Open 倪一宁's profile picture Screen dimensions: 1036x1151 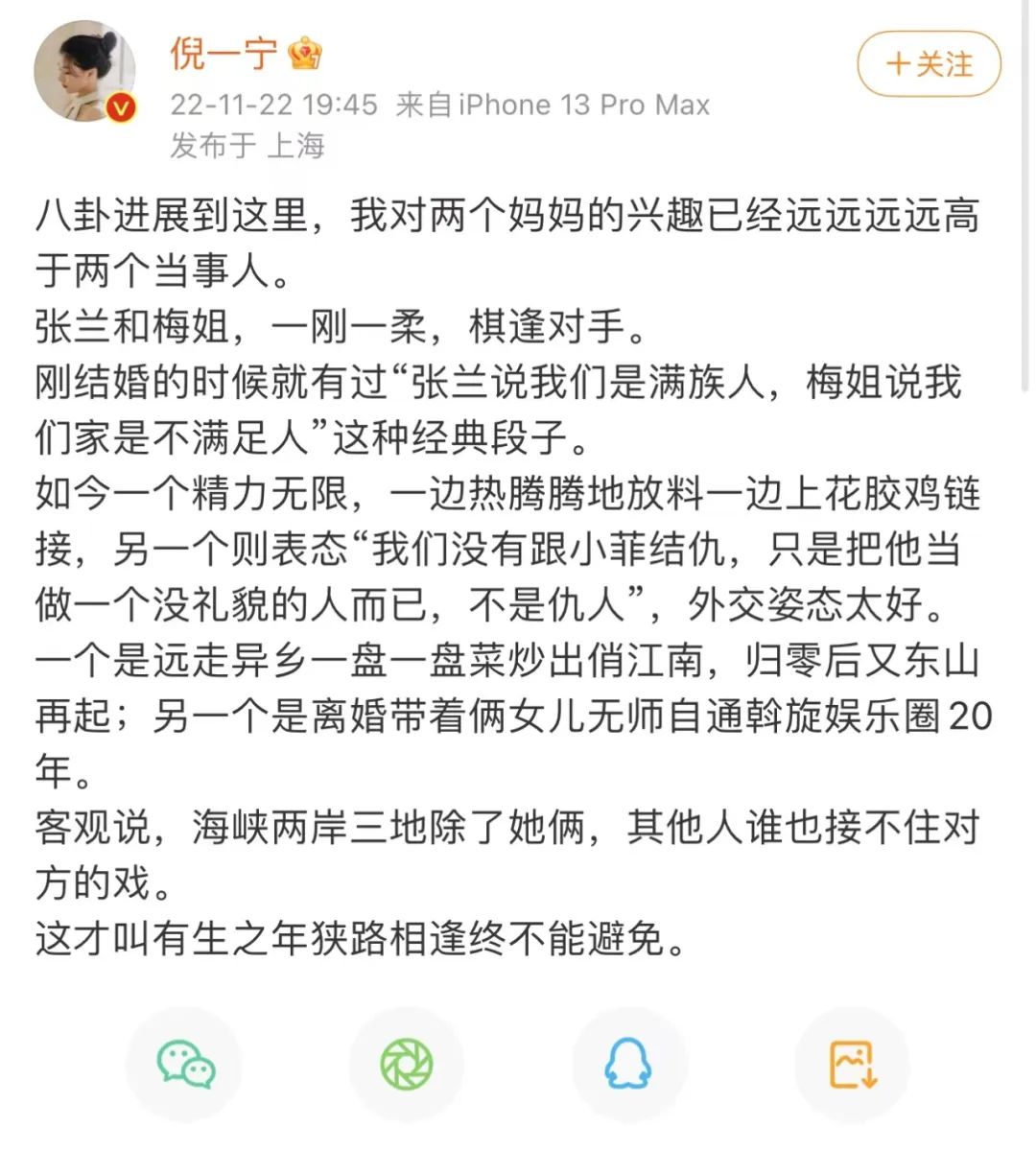(84, 72)
